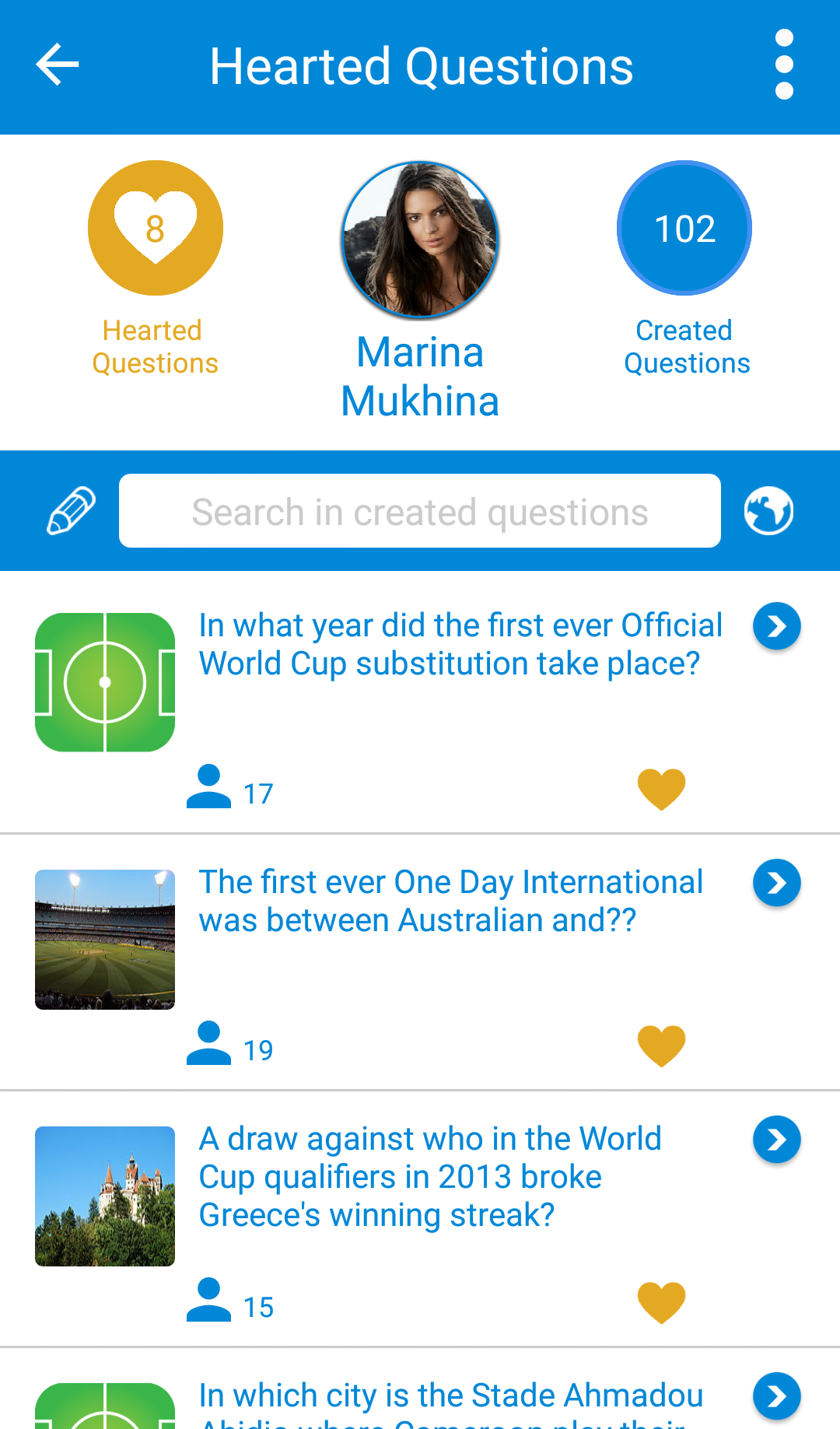Remove the heart from the Greece's winning streak question
This screenshot has height=1429, width=840.
tap(661, 1302)
